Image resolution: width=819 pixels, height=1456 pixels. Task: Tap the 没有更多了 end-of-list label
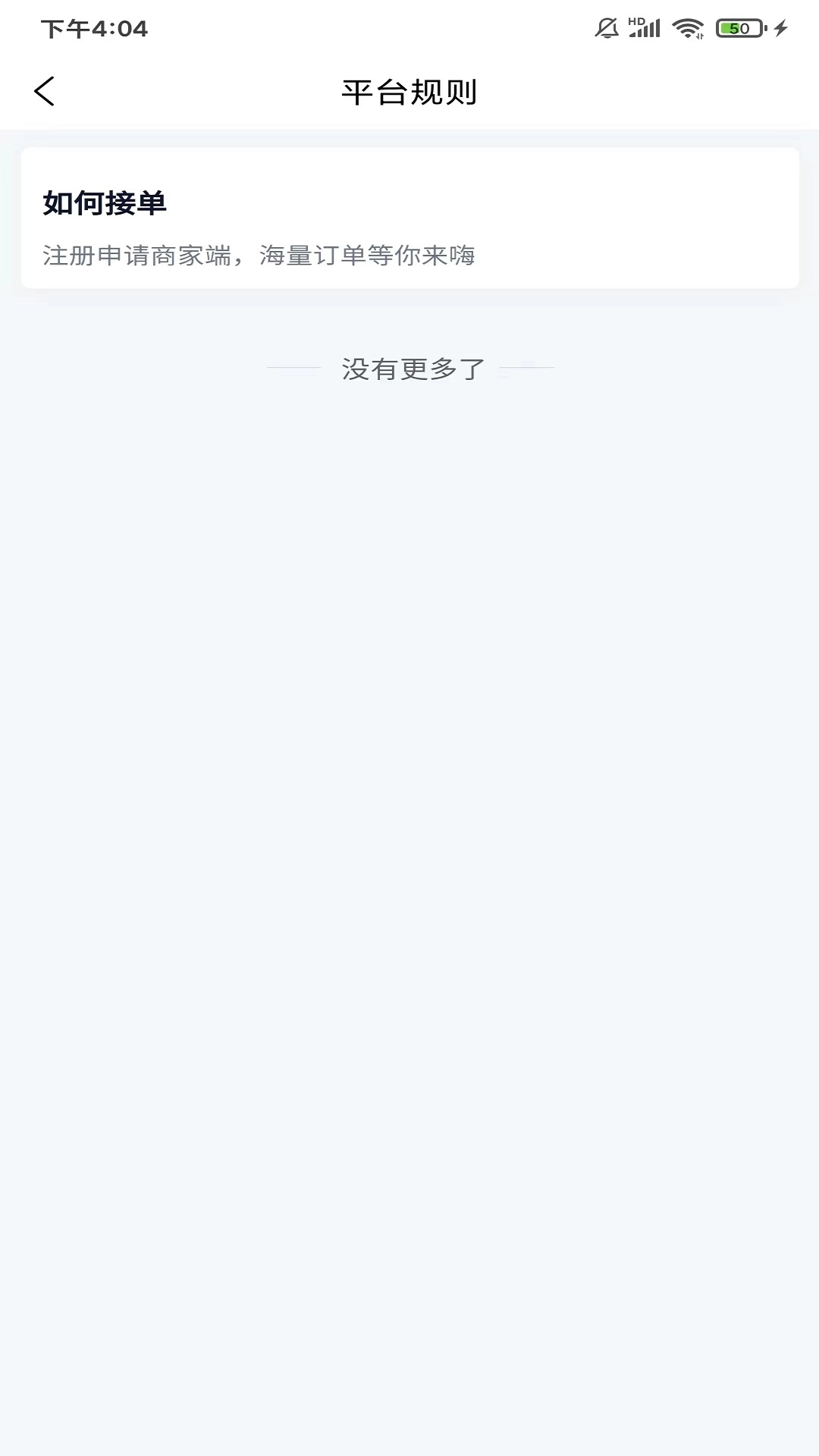point(409,369)
